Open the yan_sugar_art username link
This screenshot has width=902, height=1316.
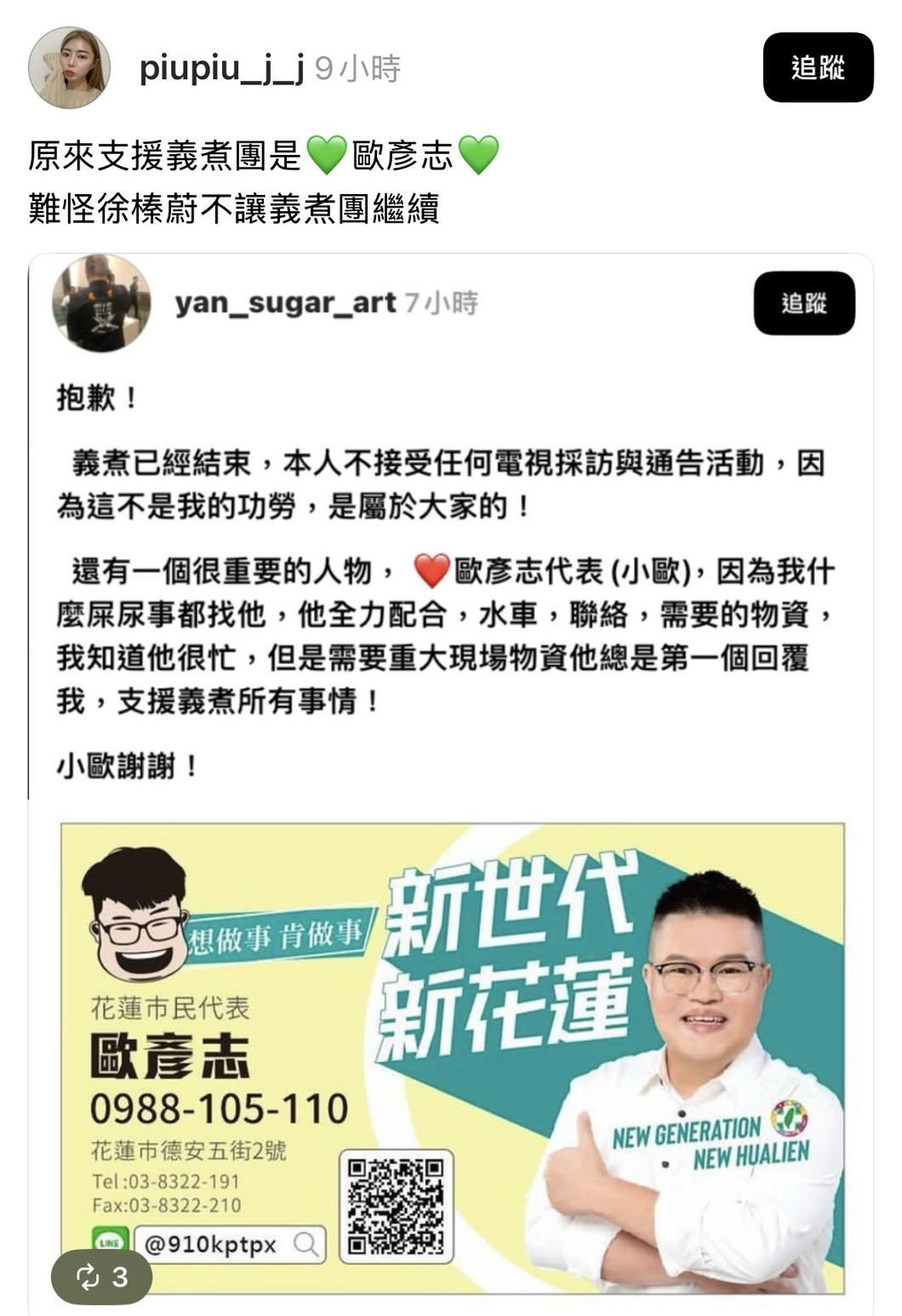[285, 303]
